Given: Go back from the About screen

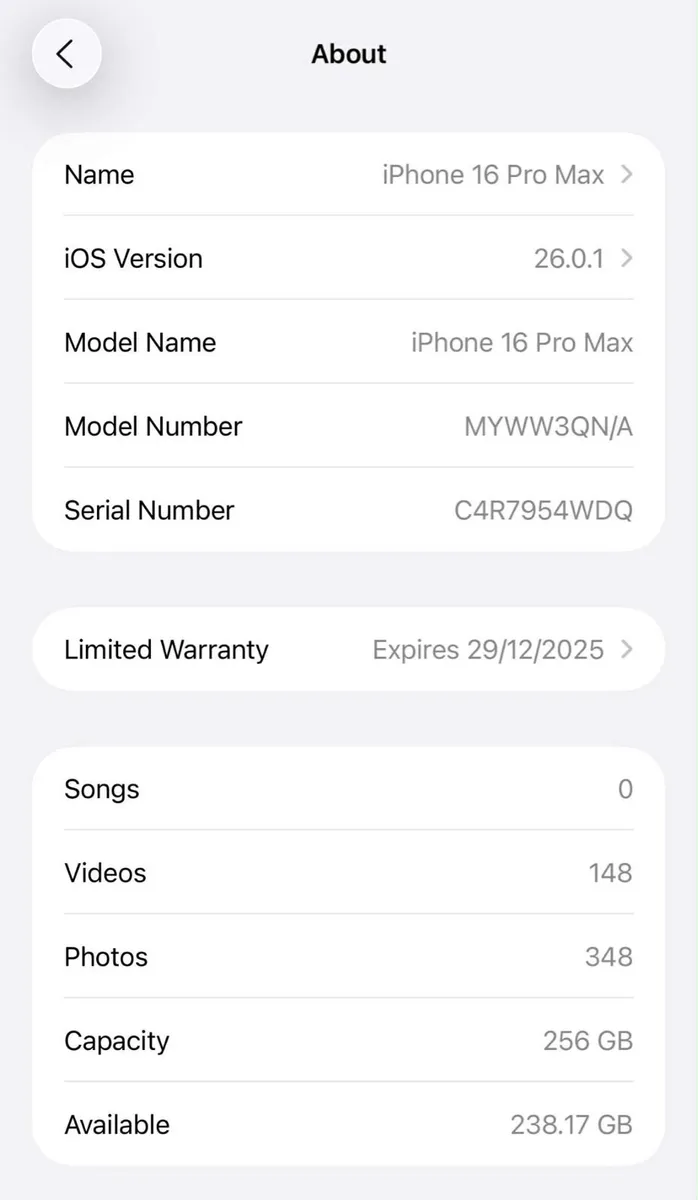Looking at the screenshot, I should coord(66,54).
